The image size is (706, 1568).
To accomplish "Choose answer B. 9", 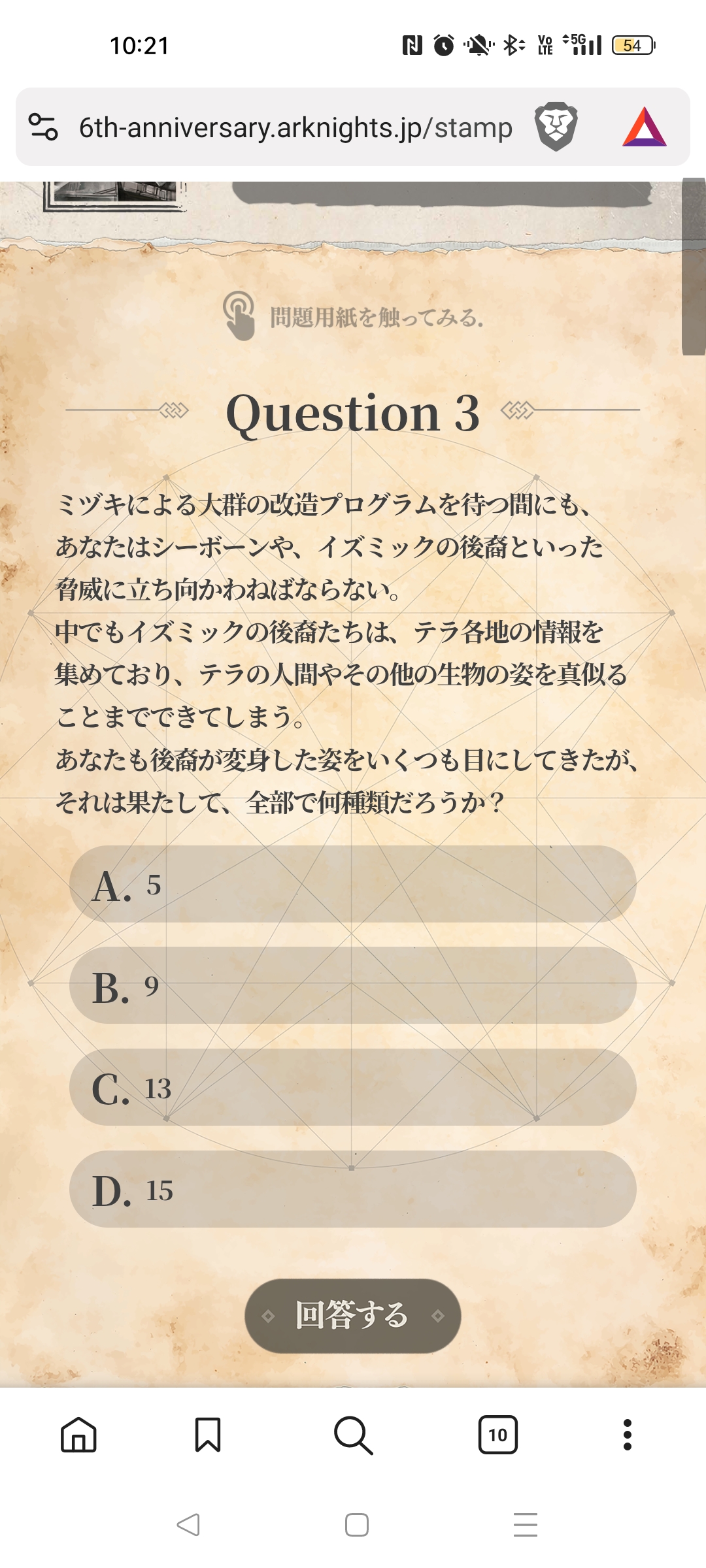I will pos(353,985).
